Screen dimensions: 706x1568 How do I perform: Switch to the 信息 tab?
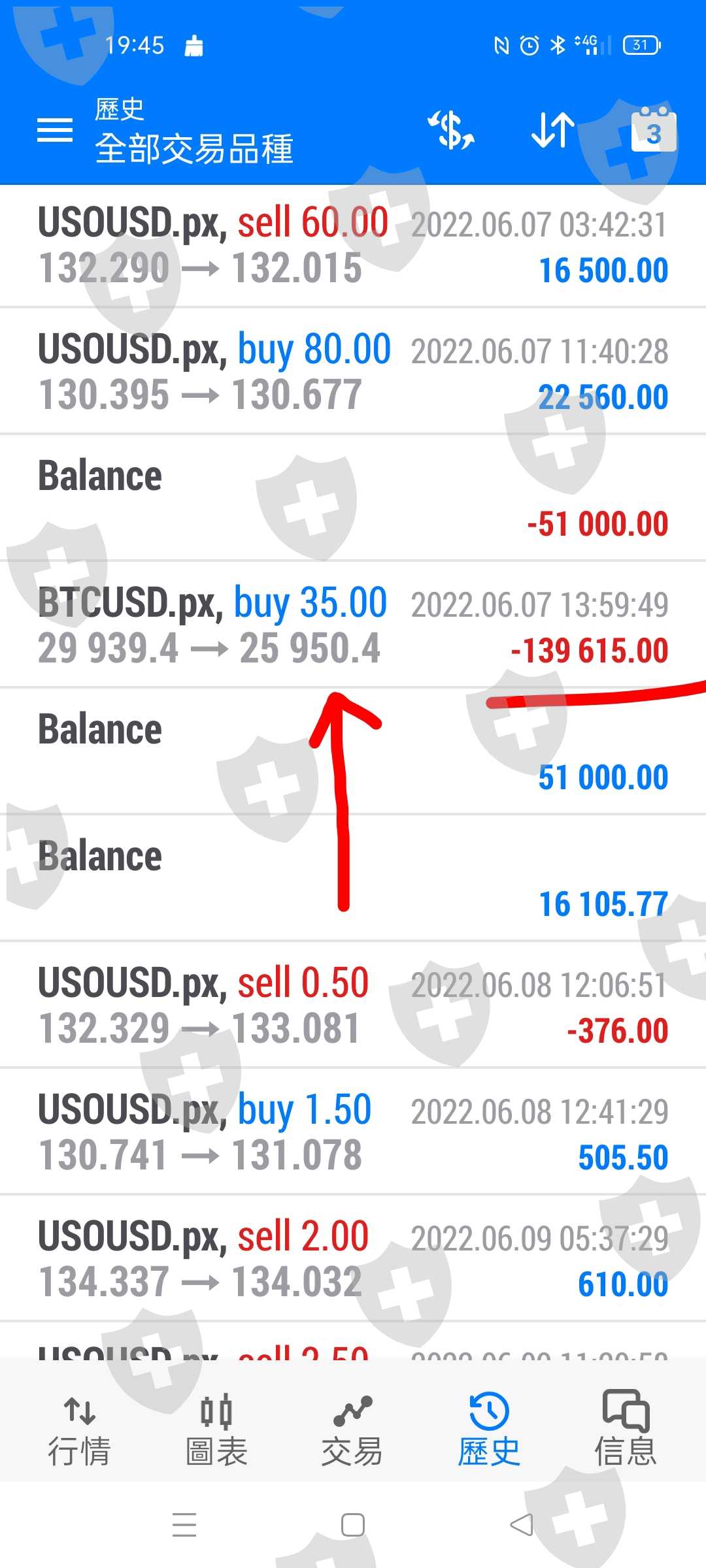coord(625,1429)
